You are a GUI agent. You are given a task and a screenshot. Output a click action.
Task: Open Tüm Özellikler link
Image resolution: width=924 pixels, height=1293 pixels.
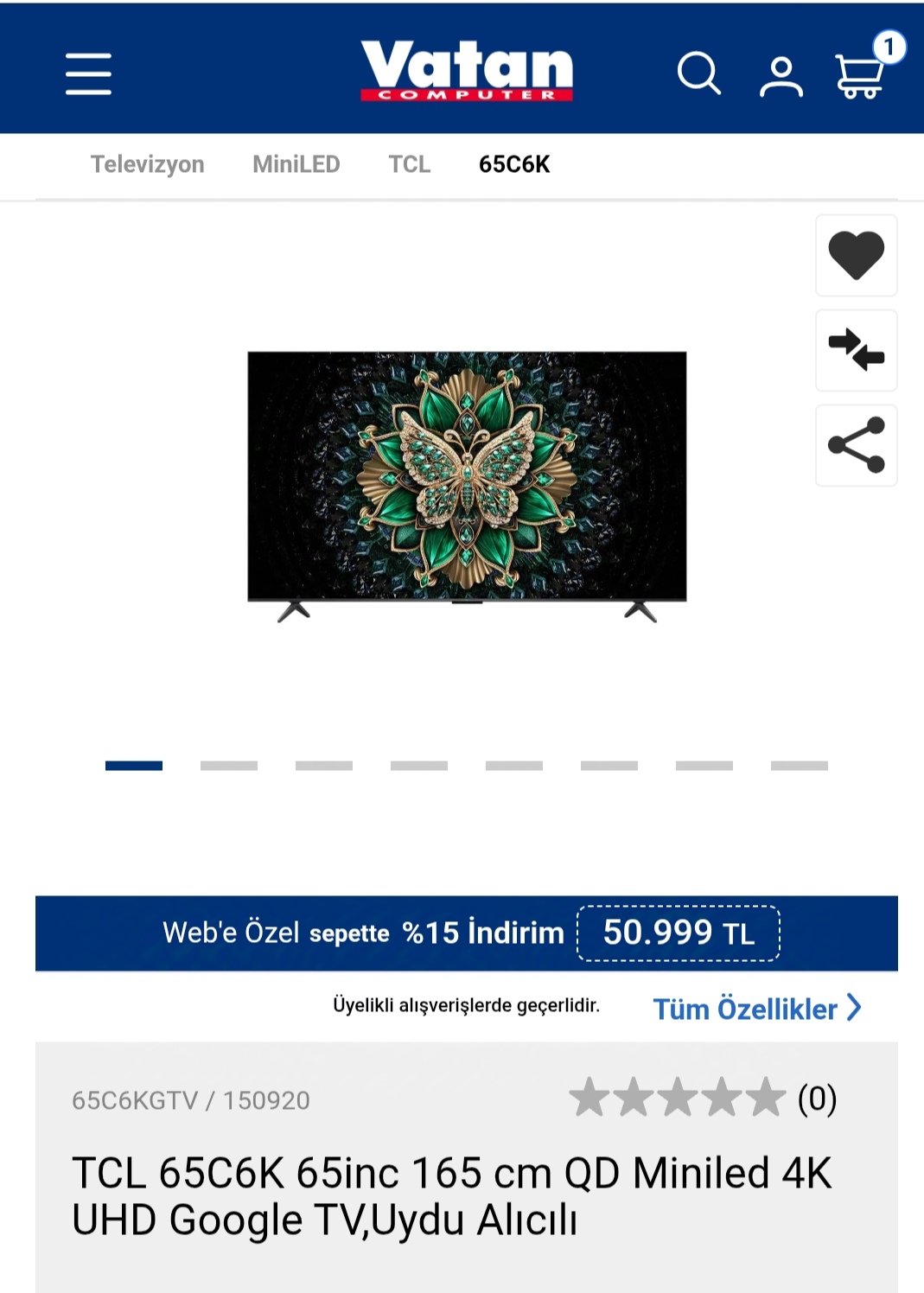tap(756, 1009)
